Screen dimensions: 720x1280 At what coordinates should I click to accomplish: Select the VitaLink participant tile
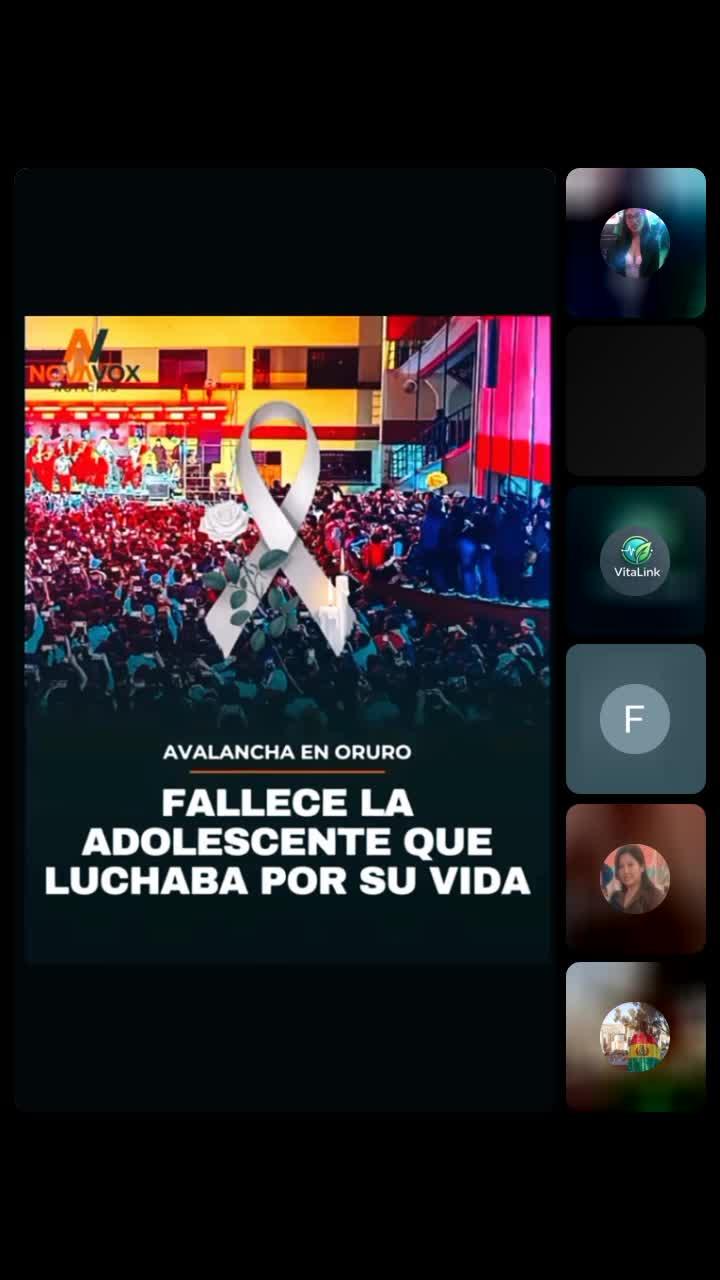pos(635,561)
